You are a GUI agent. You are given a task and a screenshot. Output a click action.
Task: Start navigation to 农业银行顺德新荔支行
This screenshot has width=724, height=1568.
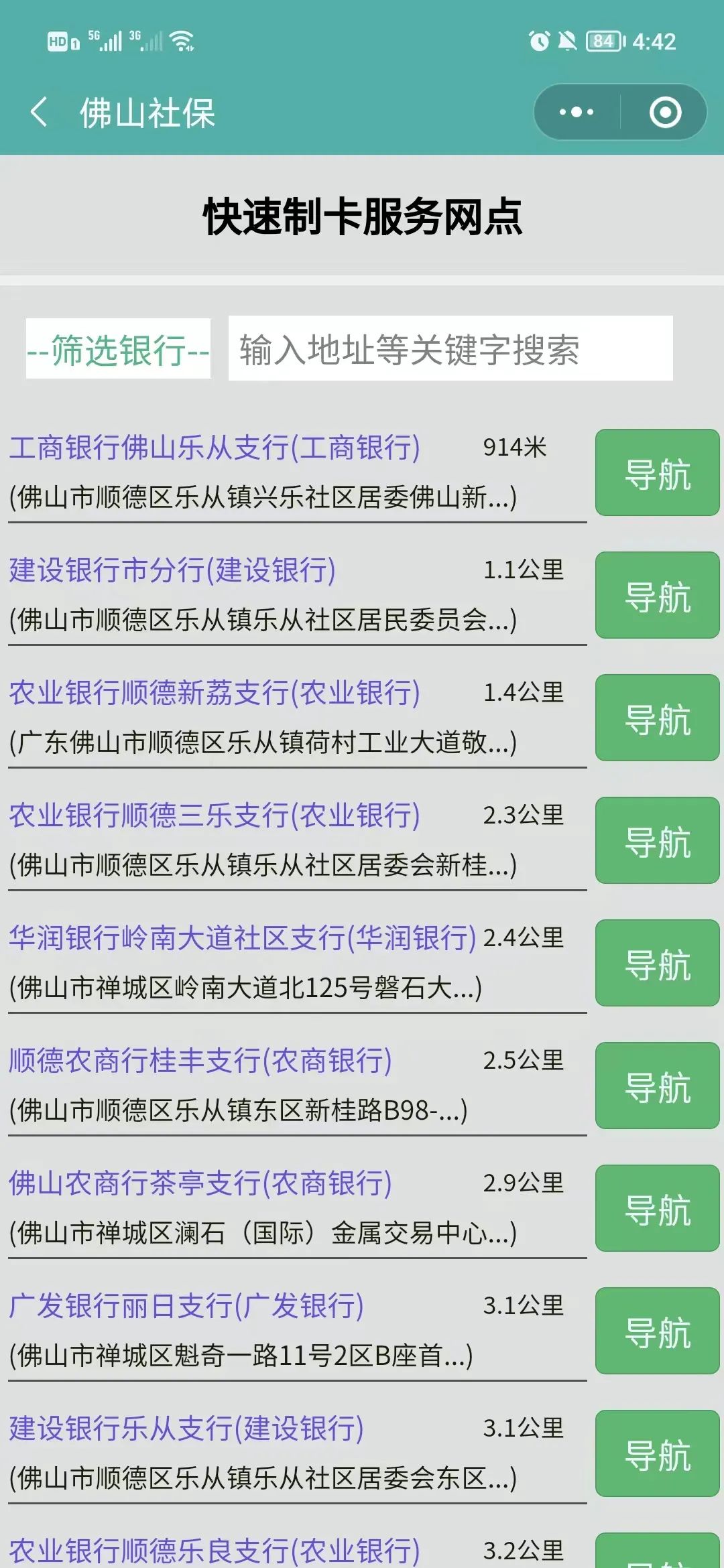[x=657, y=718]
